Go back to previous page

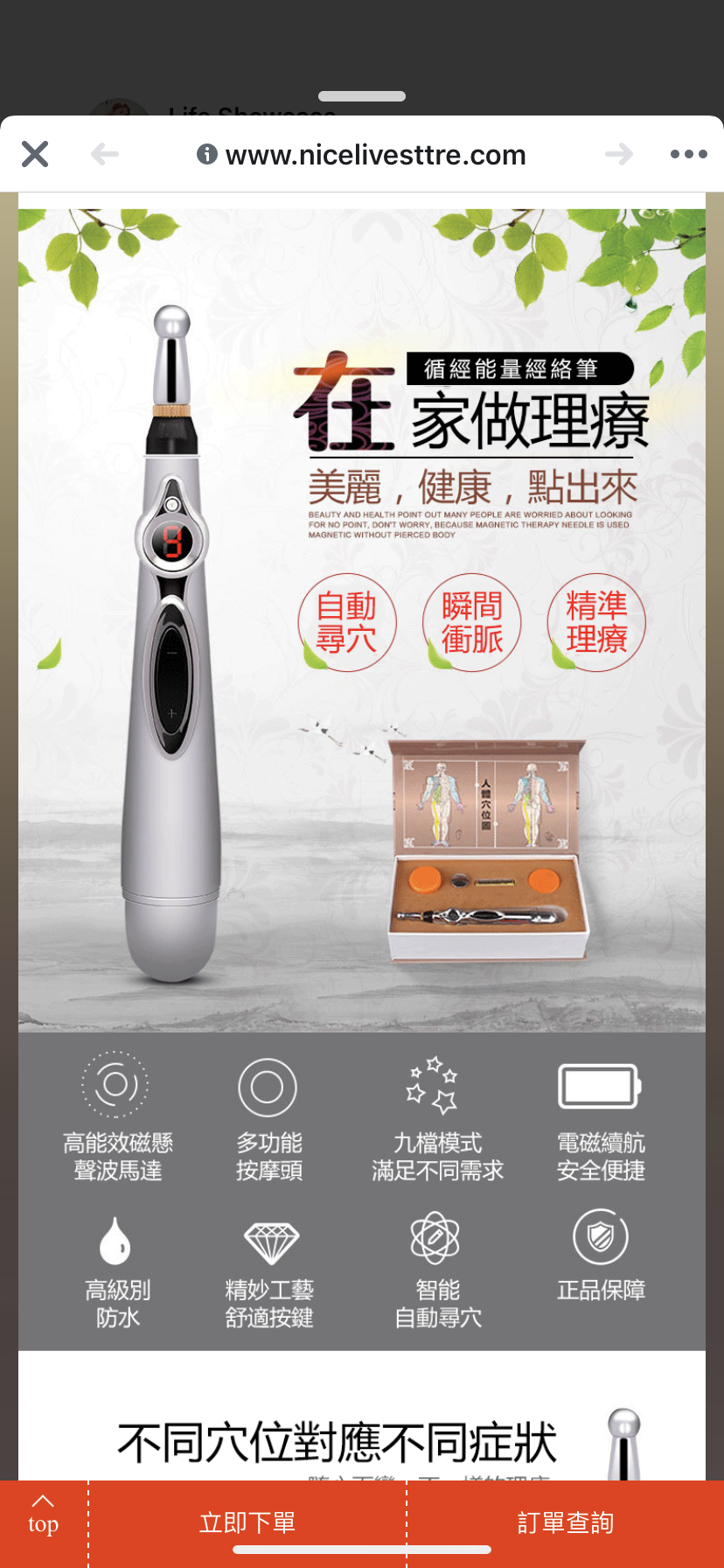(105, 155)
